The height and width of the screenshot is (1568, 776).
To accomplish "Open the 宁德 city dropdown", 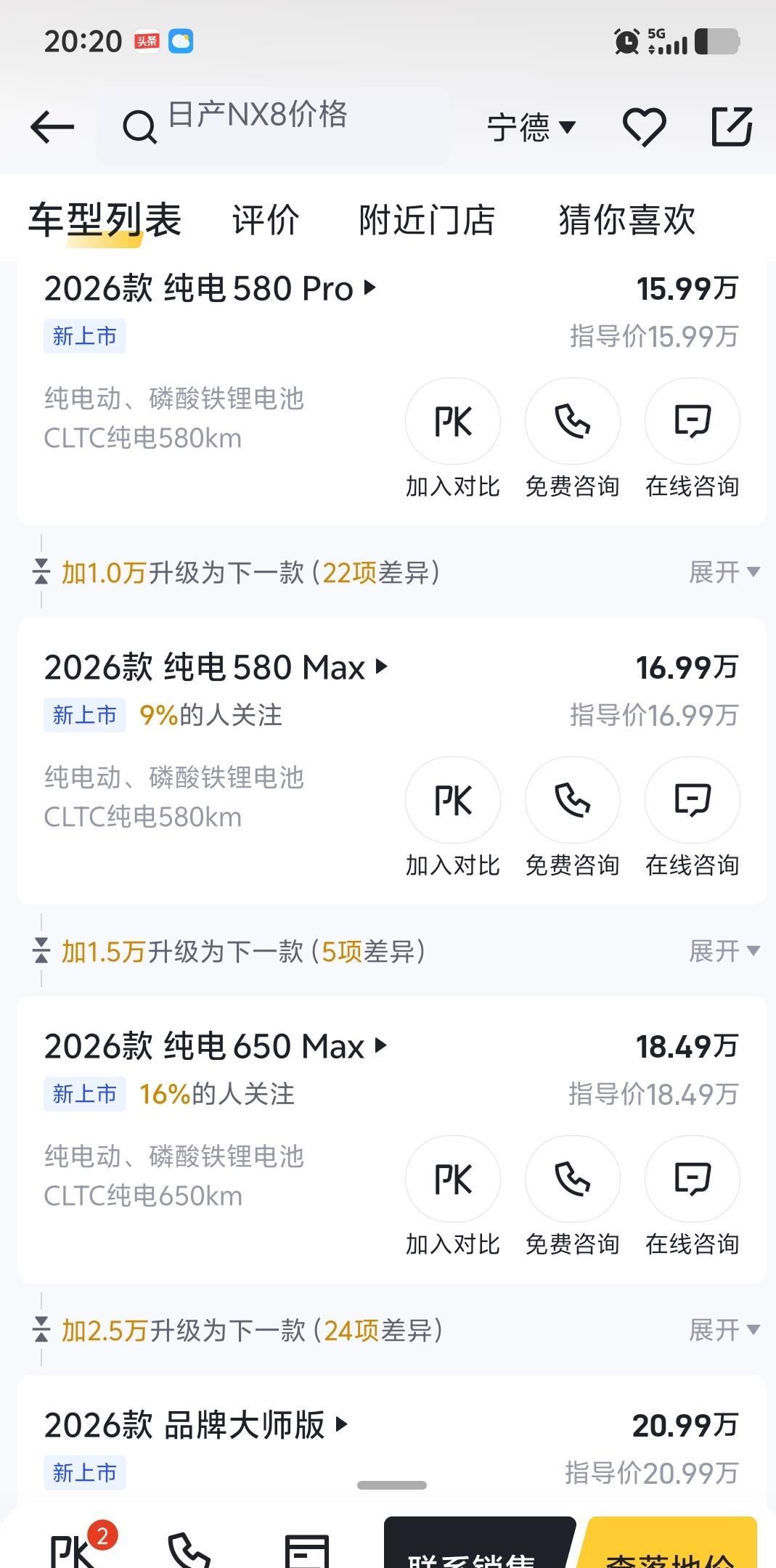I will pyautogui.click(x=531, y=128).
